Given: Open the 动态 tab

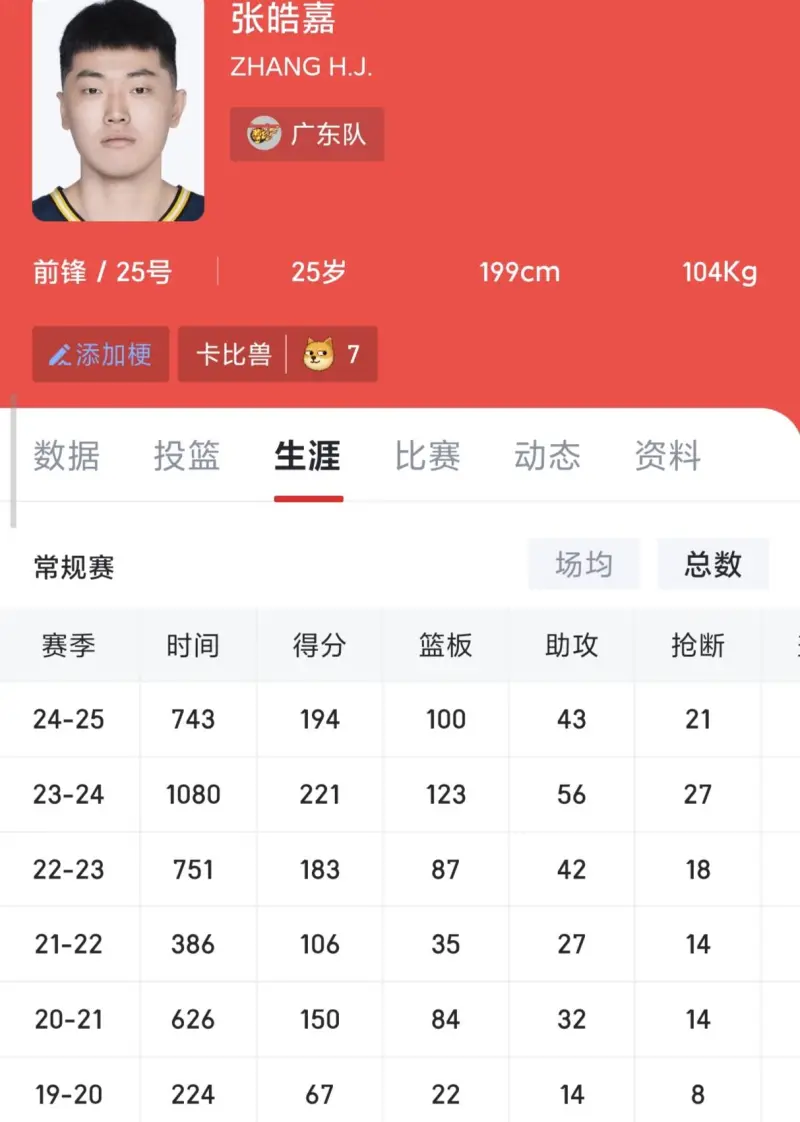Looking at the screenshot, I should pyautogui.click(x=547, y=456).
